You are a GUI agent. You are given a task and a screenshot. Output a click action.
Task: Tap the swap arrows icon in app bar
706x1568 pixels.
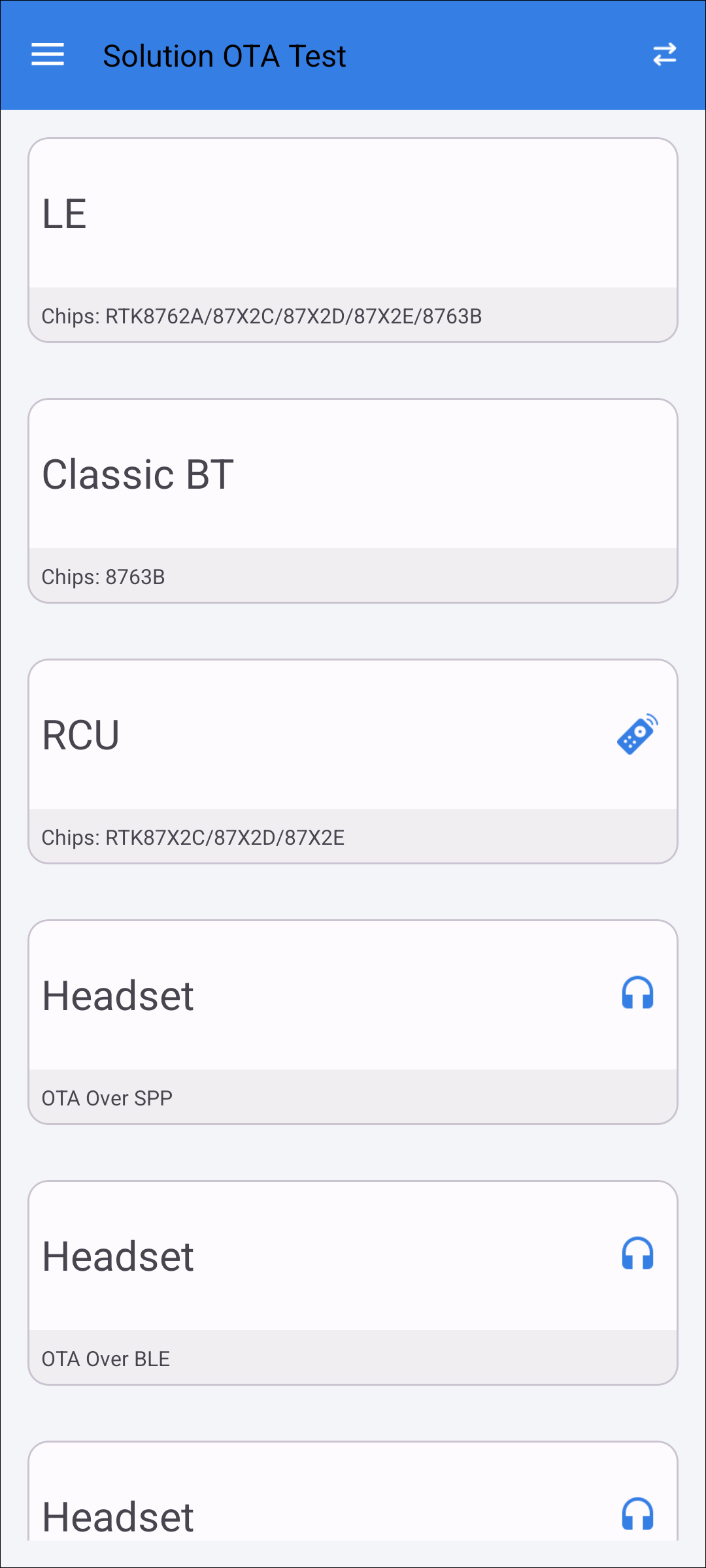click(x=664, y=55)
